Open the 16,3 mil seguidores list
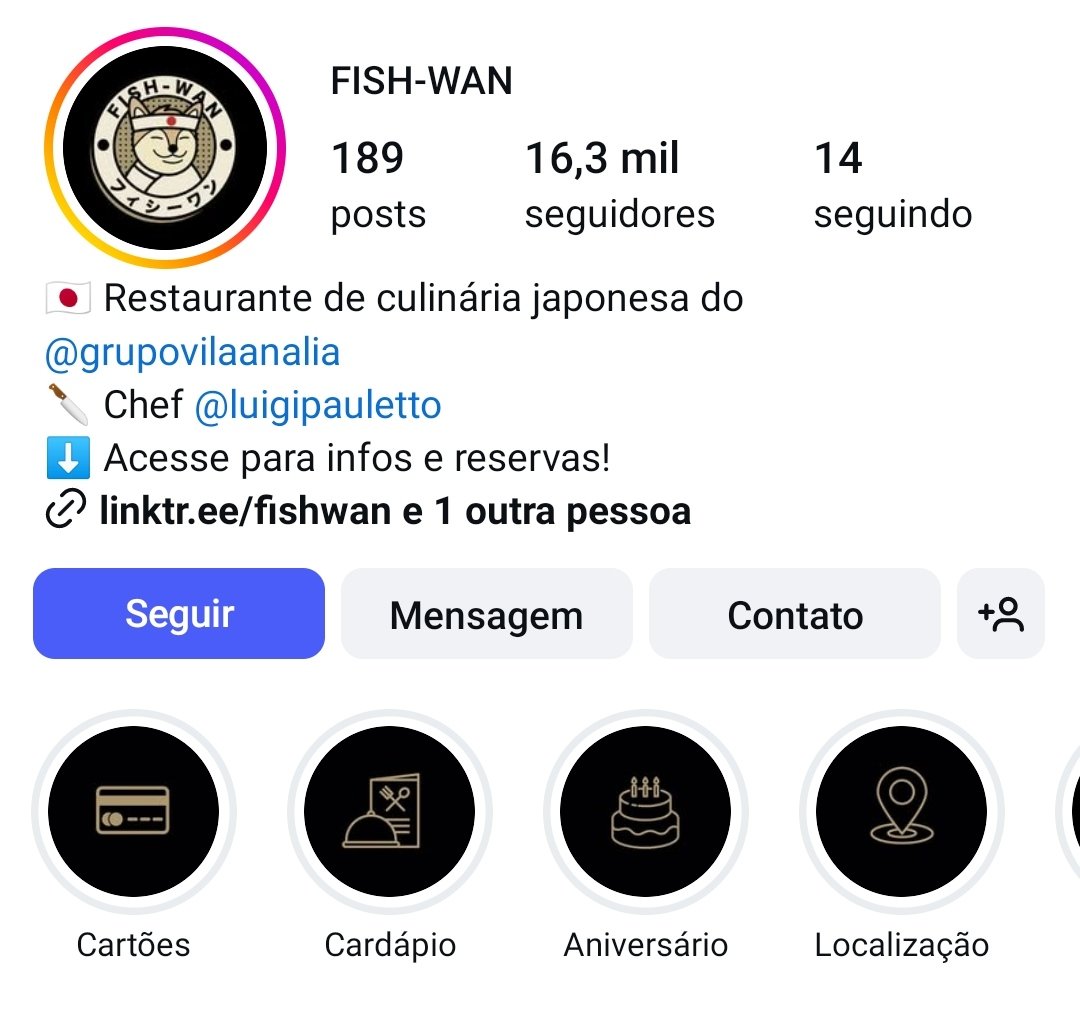Viewport: 1080px width, 1018px height. click(619, 185)
